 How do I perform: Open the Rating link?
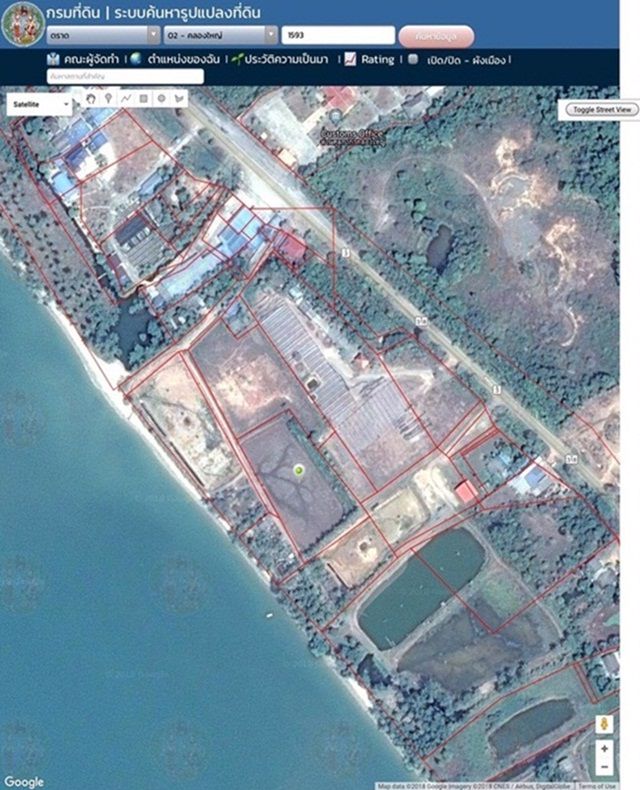point(370,60)
